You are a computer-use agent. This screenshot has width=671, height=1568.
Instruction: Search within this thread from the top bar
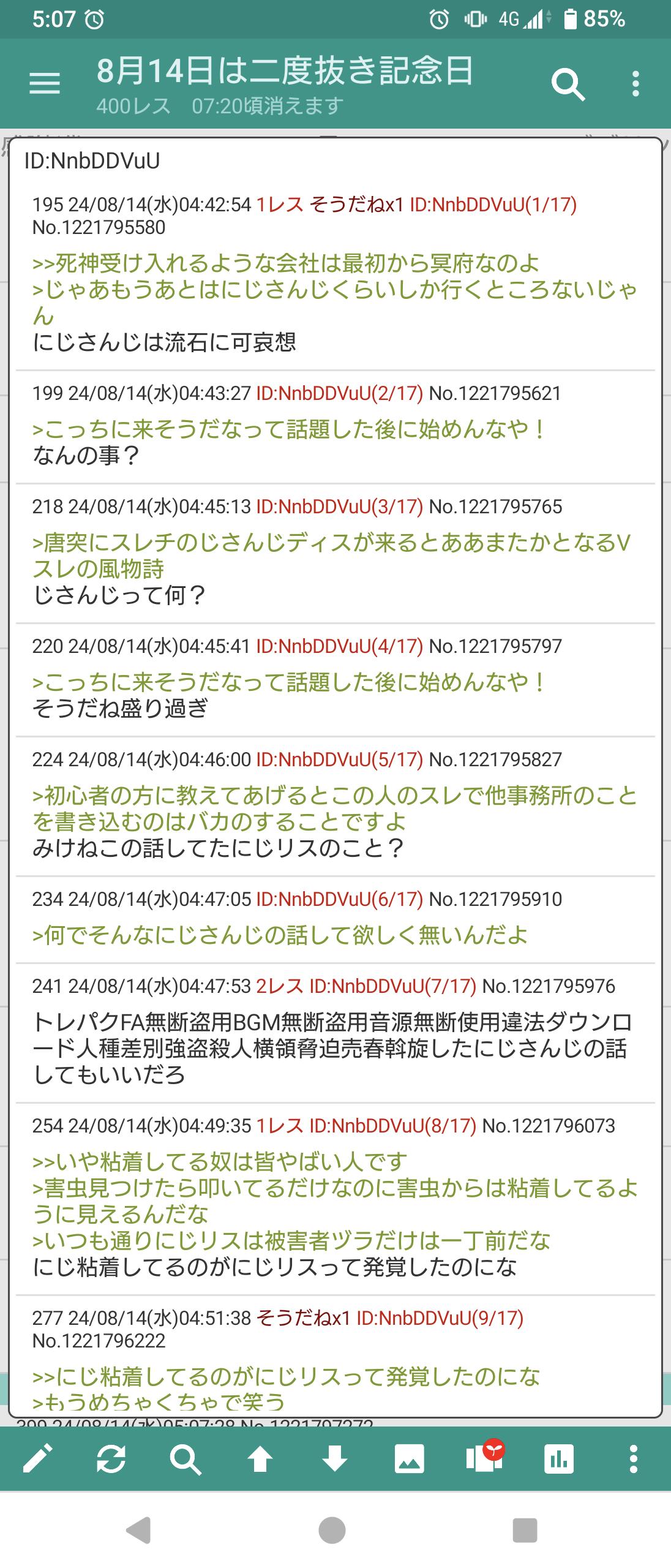(x=568, y=84)
